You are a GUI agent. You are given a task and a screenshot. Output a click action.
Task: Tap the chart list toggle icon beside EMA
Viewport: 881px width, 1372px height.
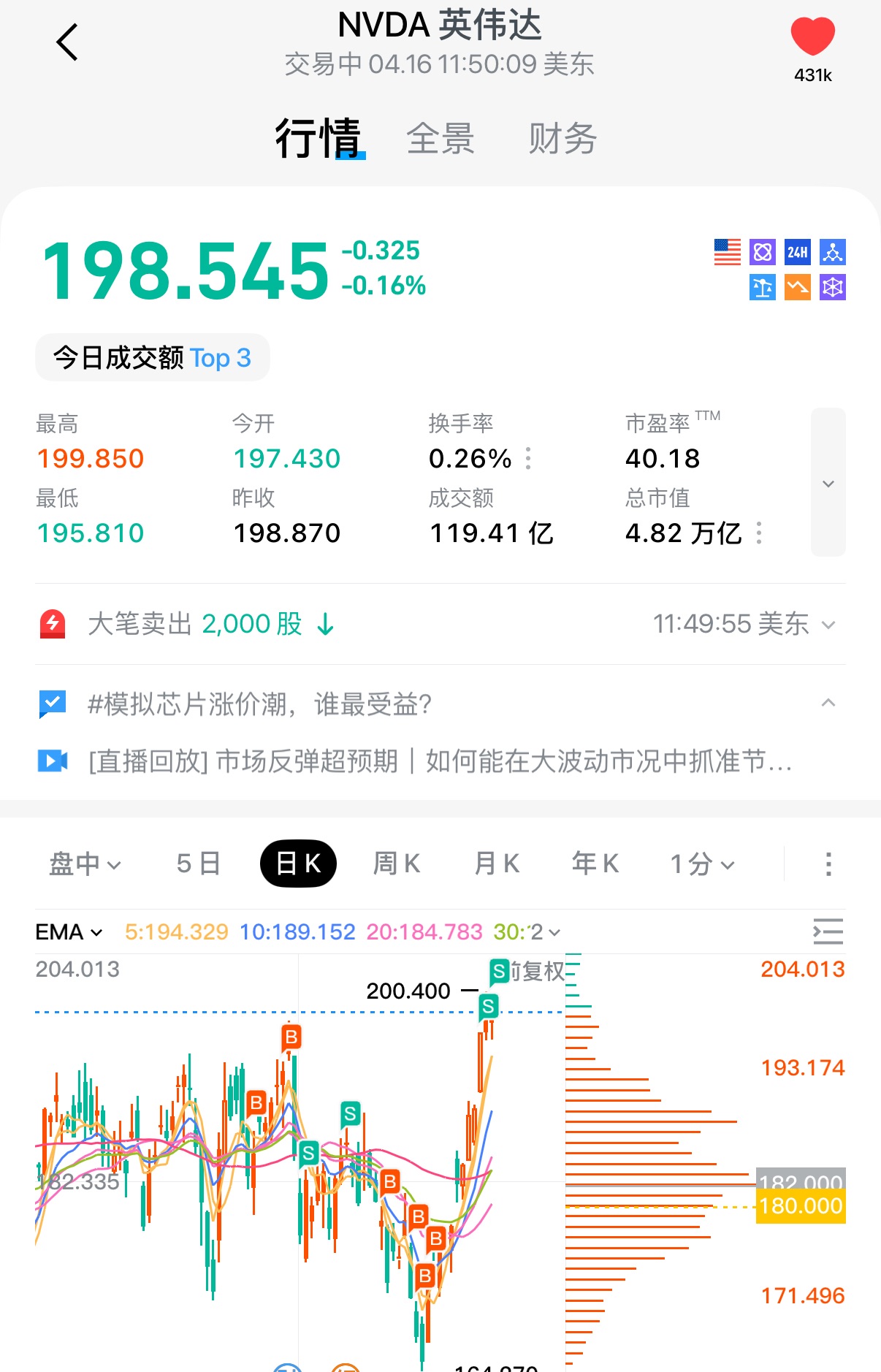point(828,932)
